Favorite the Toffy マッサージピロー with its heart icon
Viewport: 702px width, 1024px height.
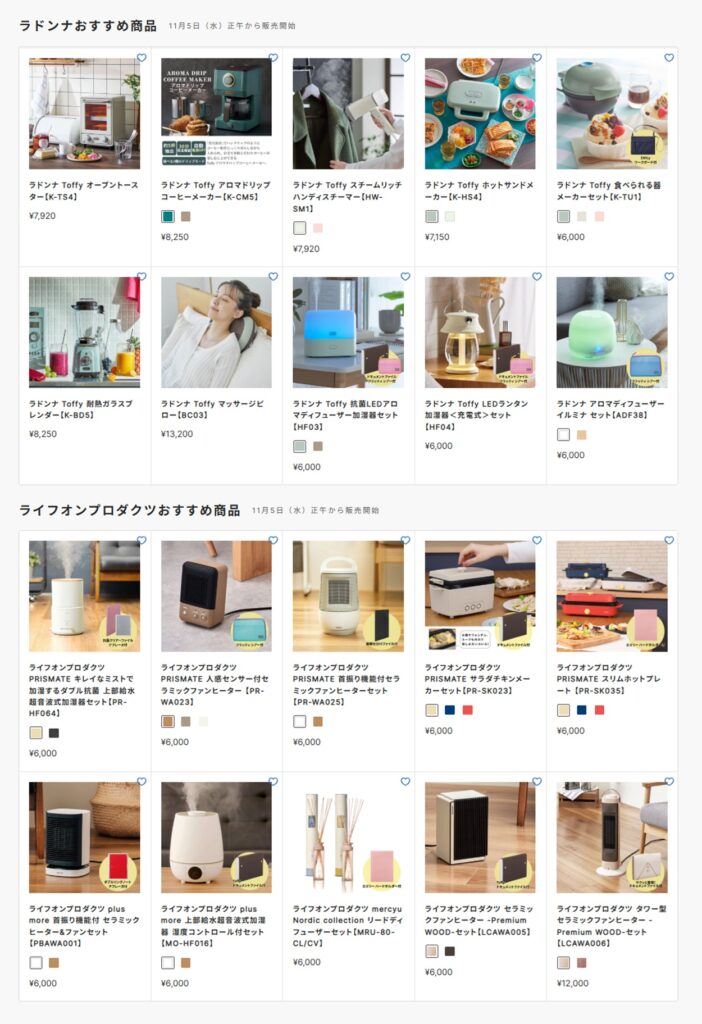(273, 277)
